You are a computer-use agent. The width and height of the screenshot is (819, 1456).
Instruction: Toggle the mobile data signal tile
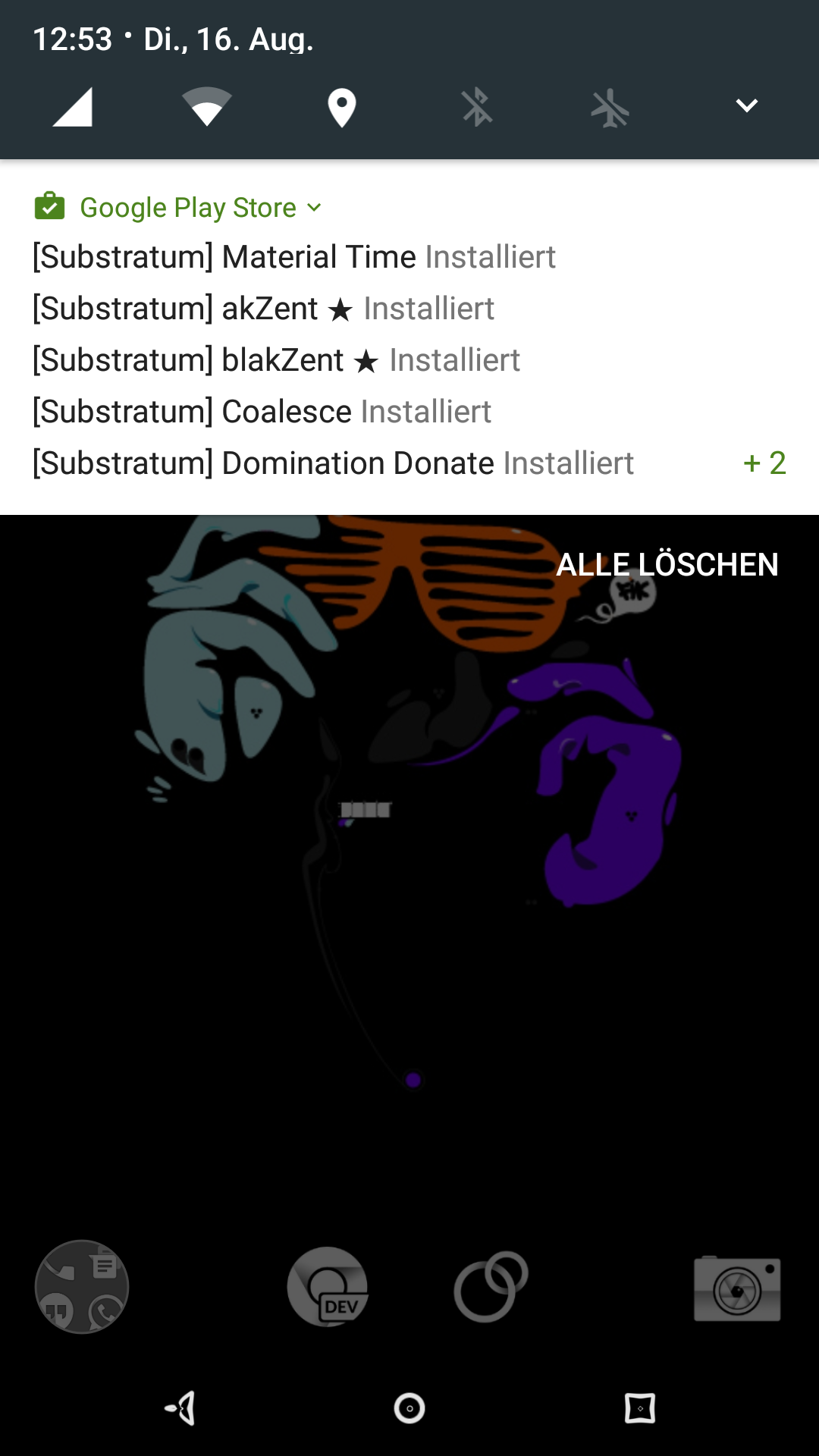coord(73,107)
